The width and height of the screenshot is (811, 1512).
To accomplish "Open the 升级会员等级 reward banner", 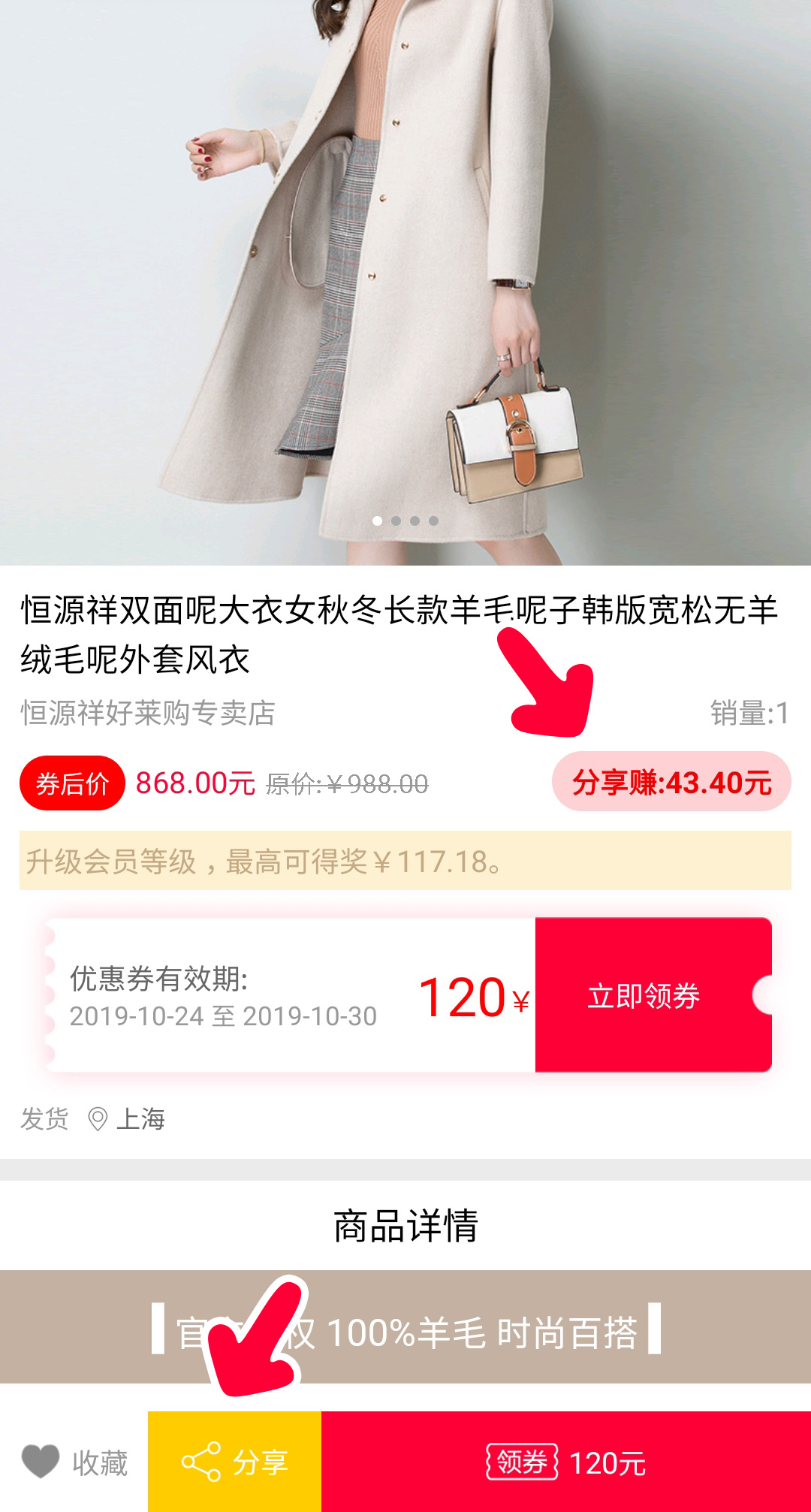I will point(405,861).
